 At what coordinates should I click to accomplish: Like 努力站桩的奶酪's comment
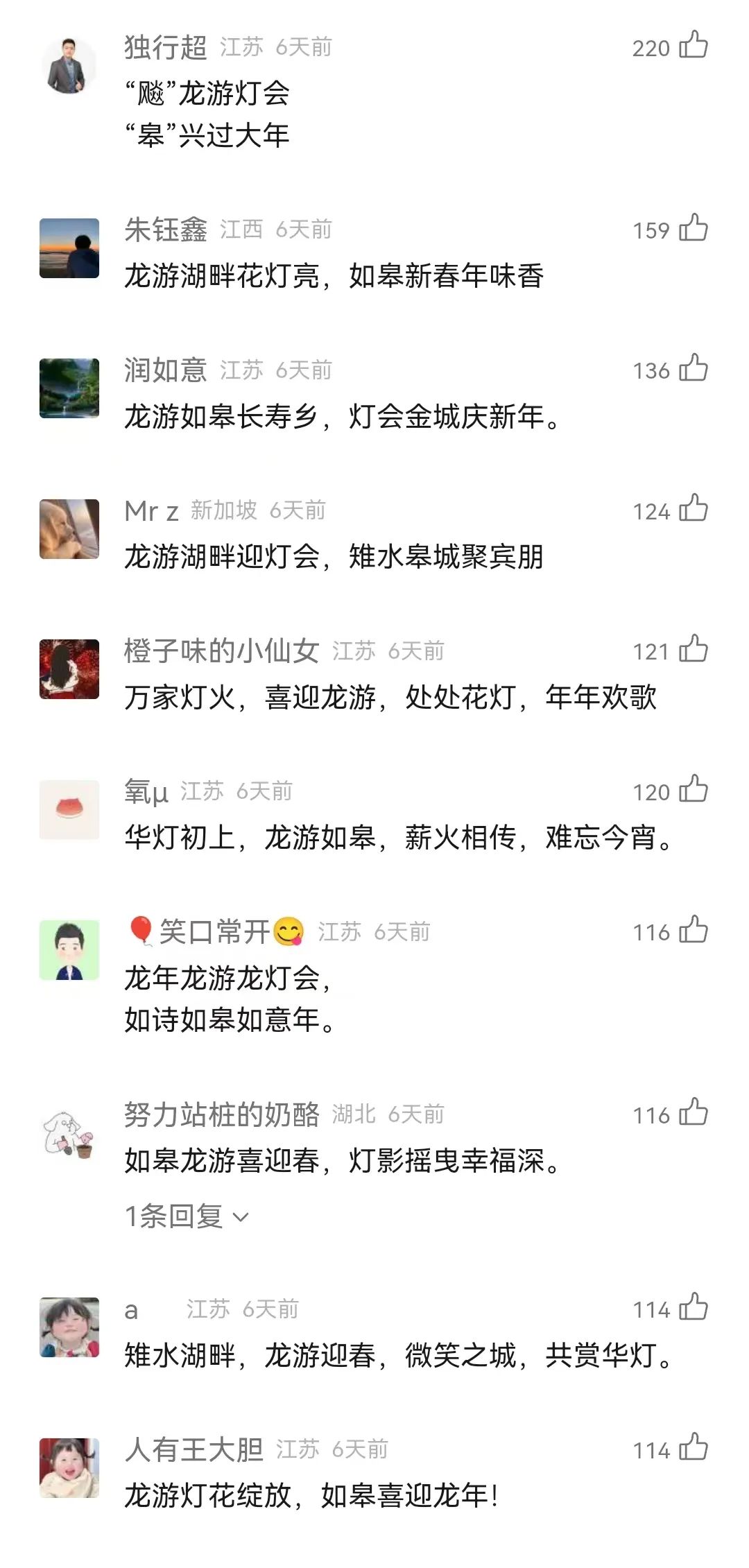[693, 1113]
